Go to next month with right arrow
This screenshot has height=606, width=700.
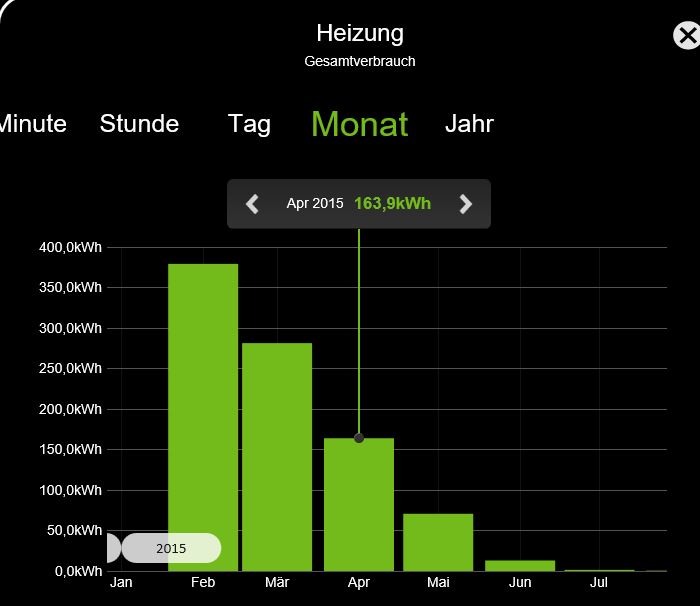click(x=465, y=204)
